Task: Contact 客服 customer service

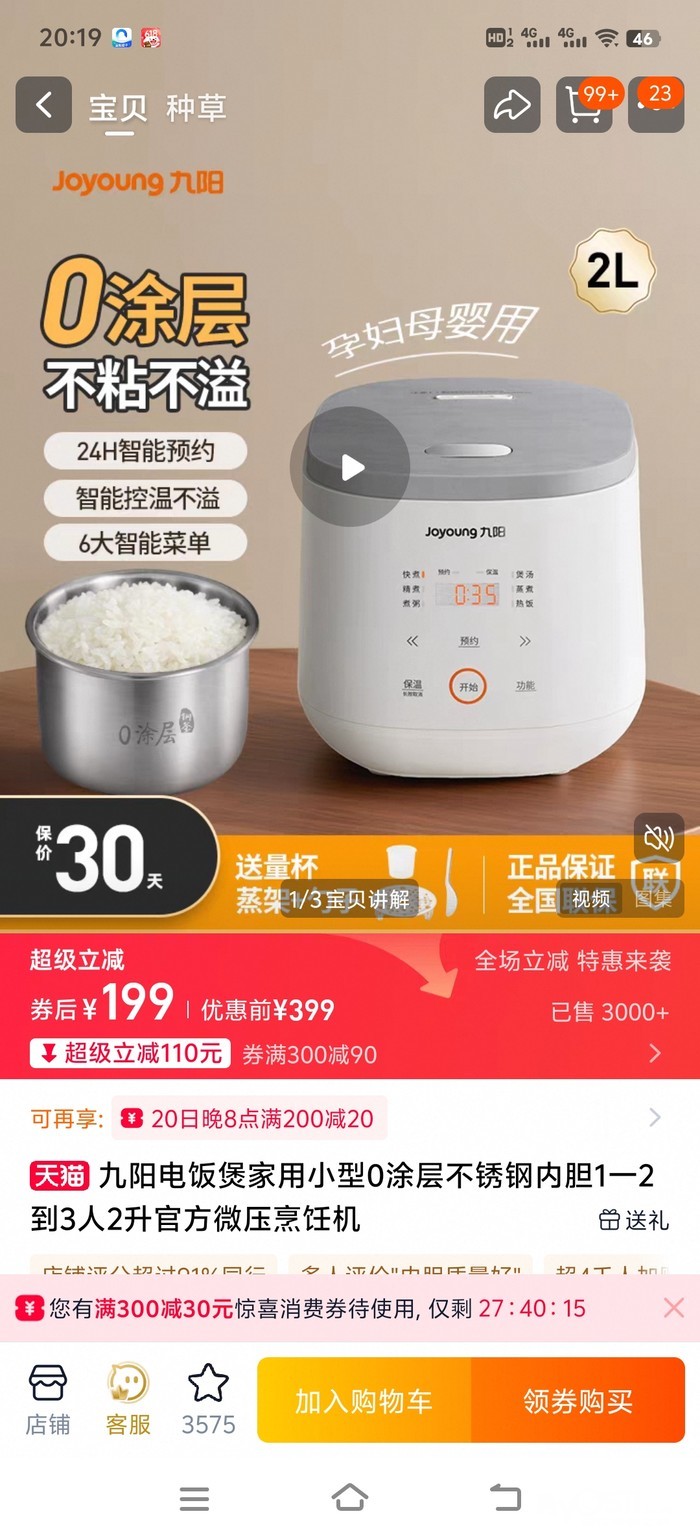Action: 128,1400
